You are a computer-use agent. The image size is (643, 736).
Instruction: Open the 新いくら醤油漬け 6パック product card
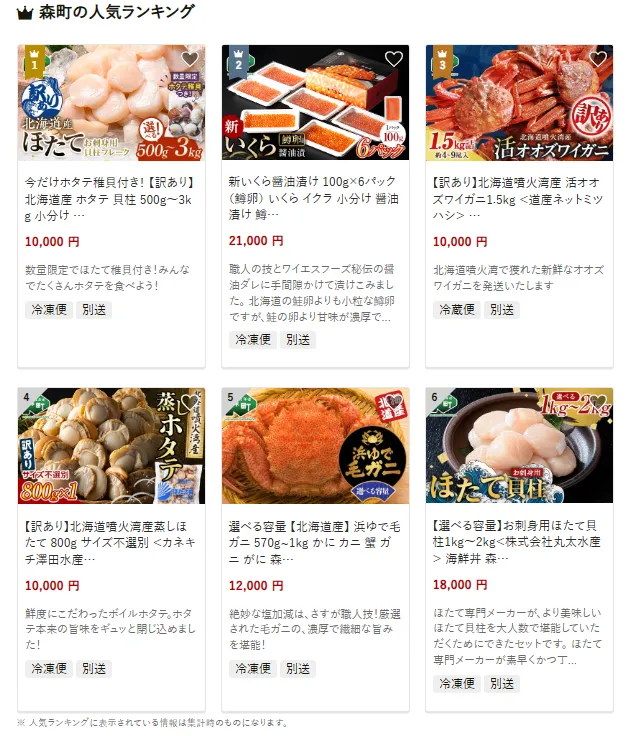coord(315,193)
